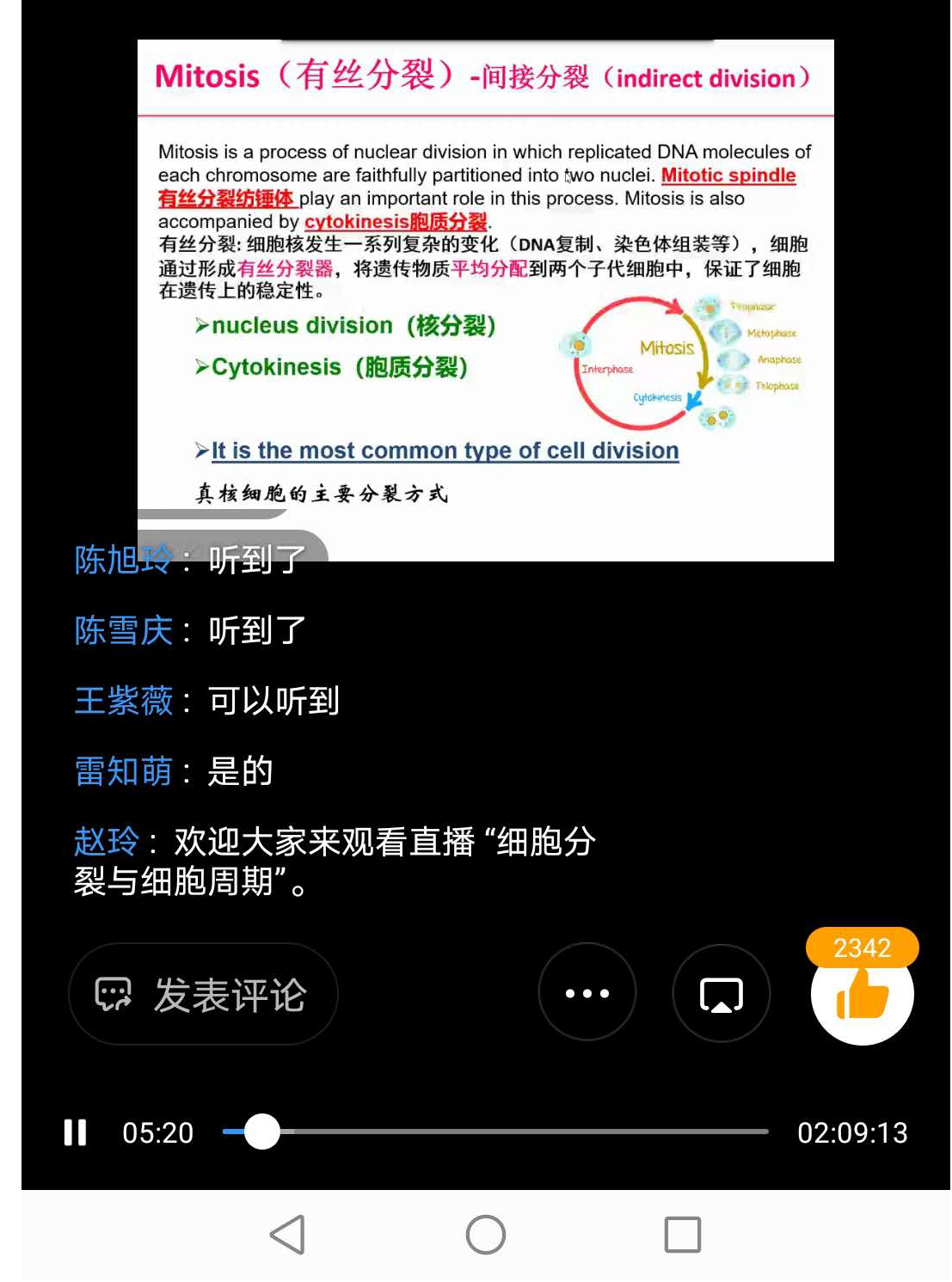Return to the home screen
Screen dimensions: 952x1282
(486, 1235)
